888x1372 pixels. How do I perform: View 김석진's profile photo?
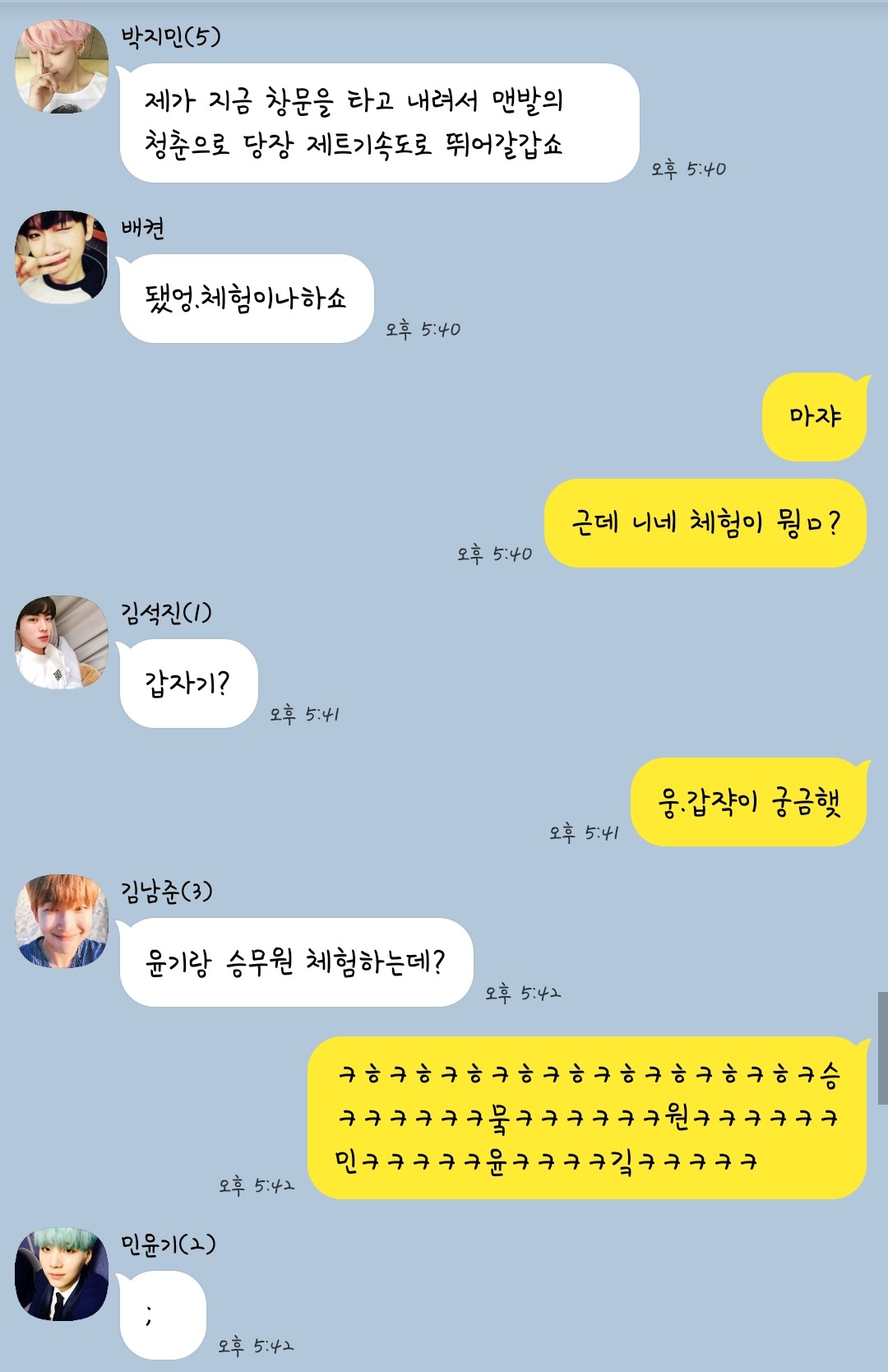pyautogui.click(x=62, y=642)
